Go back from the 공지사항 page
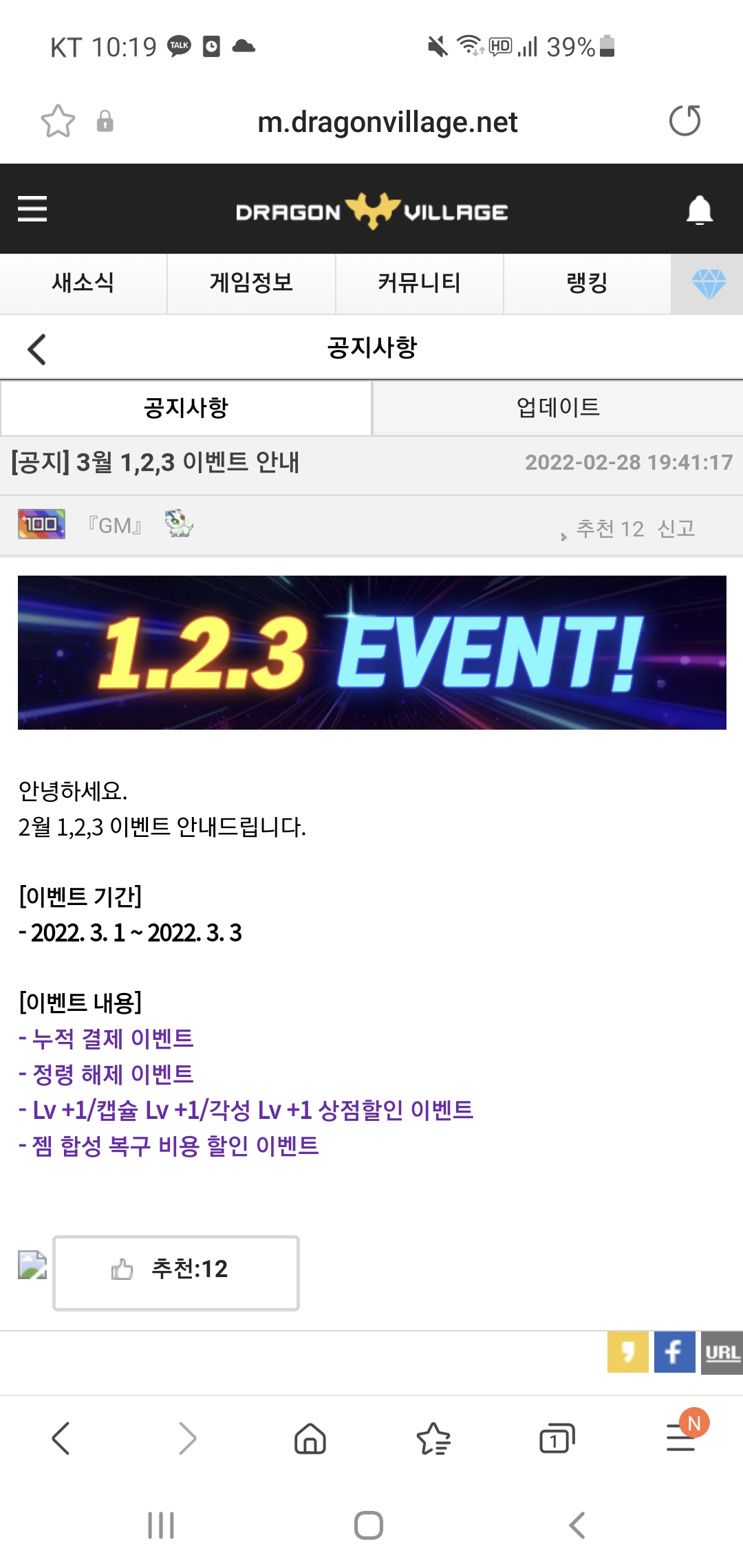This screenshot has width=743, height=1568. pos(37,349)
